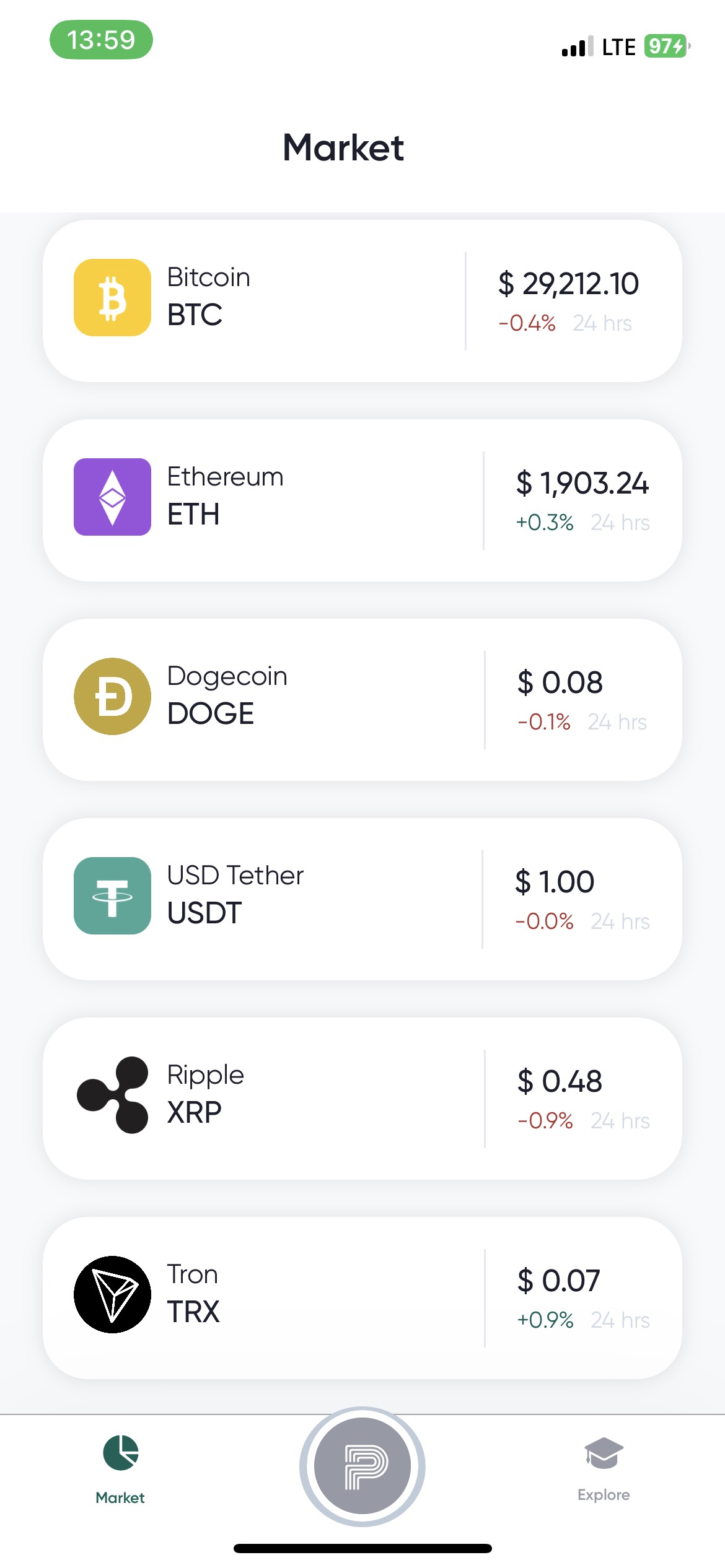Select the Dogecoin DOGE card
This screenshot has width=725, height=1568.
(362, 700)
